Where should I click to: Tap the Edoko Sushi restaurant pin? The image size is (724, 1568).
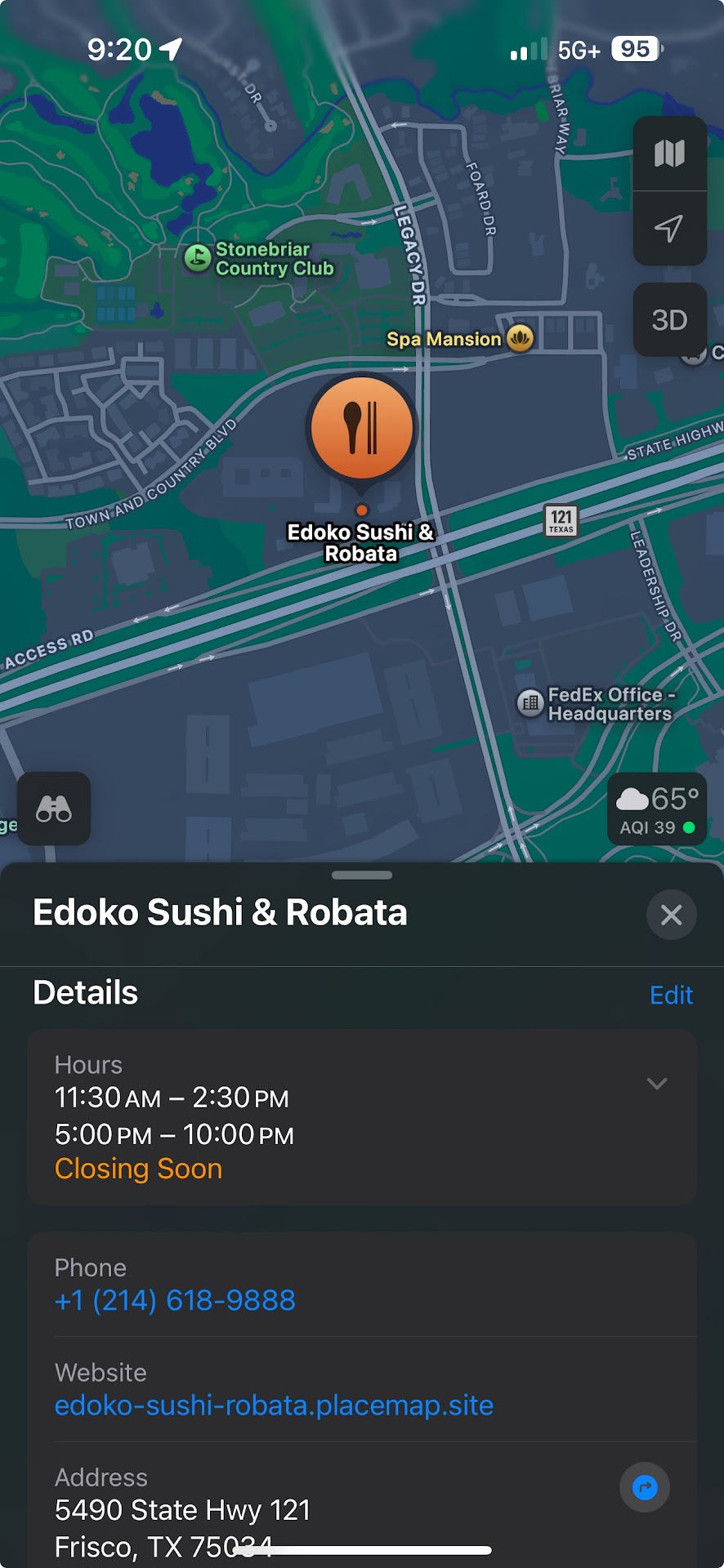tap(361, 429)
